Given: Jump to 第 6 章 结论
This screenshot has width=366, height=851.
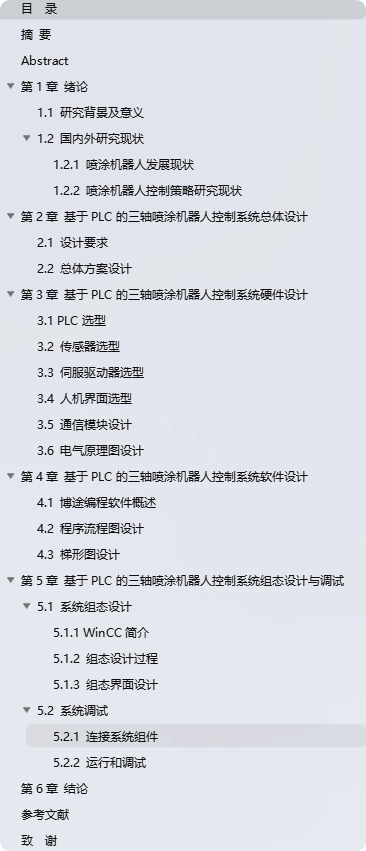Looking at the screenshot, I should [x=54, y=789].
